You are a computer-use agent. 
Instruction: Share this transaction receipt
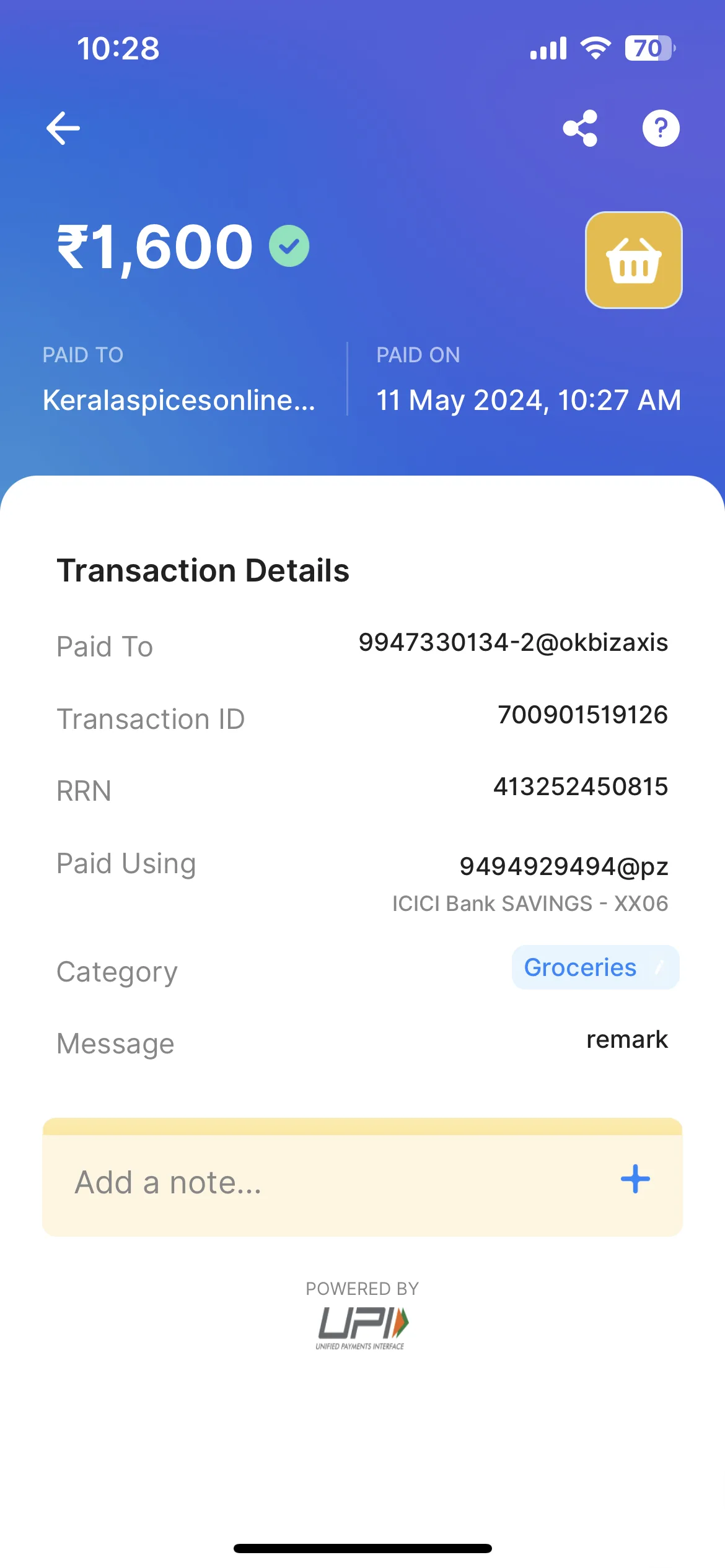pyautogui.click(x=580, y=128)
